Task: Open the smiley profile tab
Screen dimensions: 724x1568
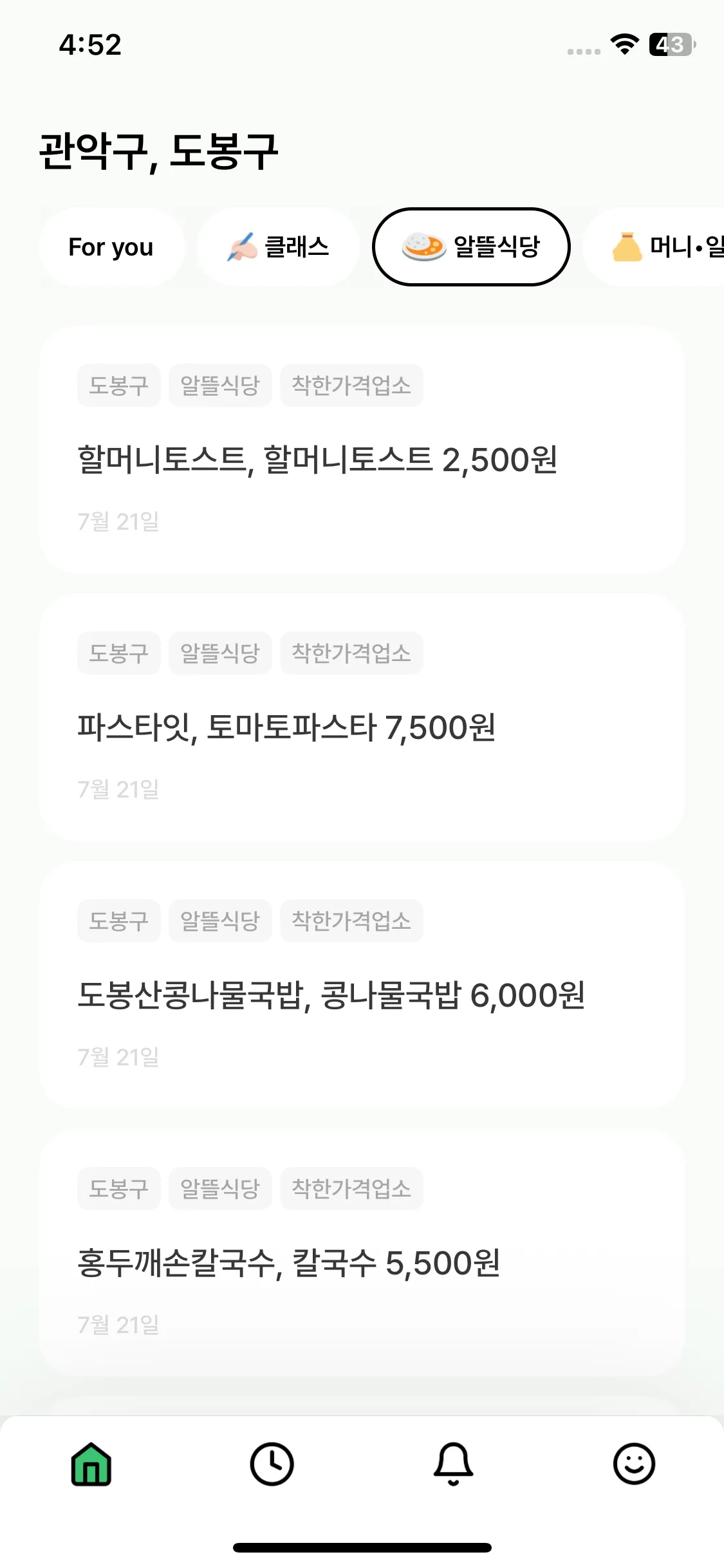Action: [634, 1464]
